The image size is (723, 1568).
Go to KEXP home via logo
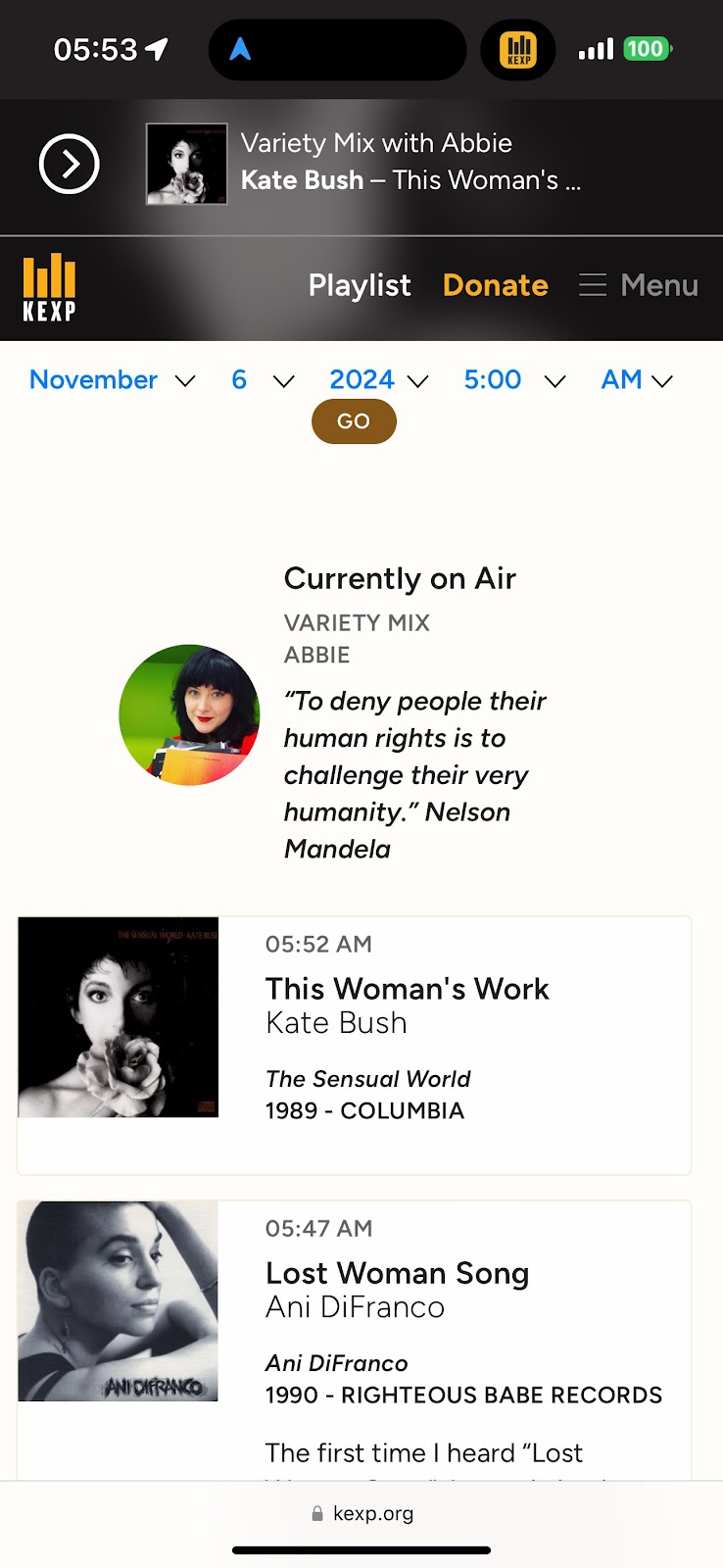pyautogui.click(x=49, y=287)
